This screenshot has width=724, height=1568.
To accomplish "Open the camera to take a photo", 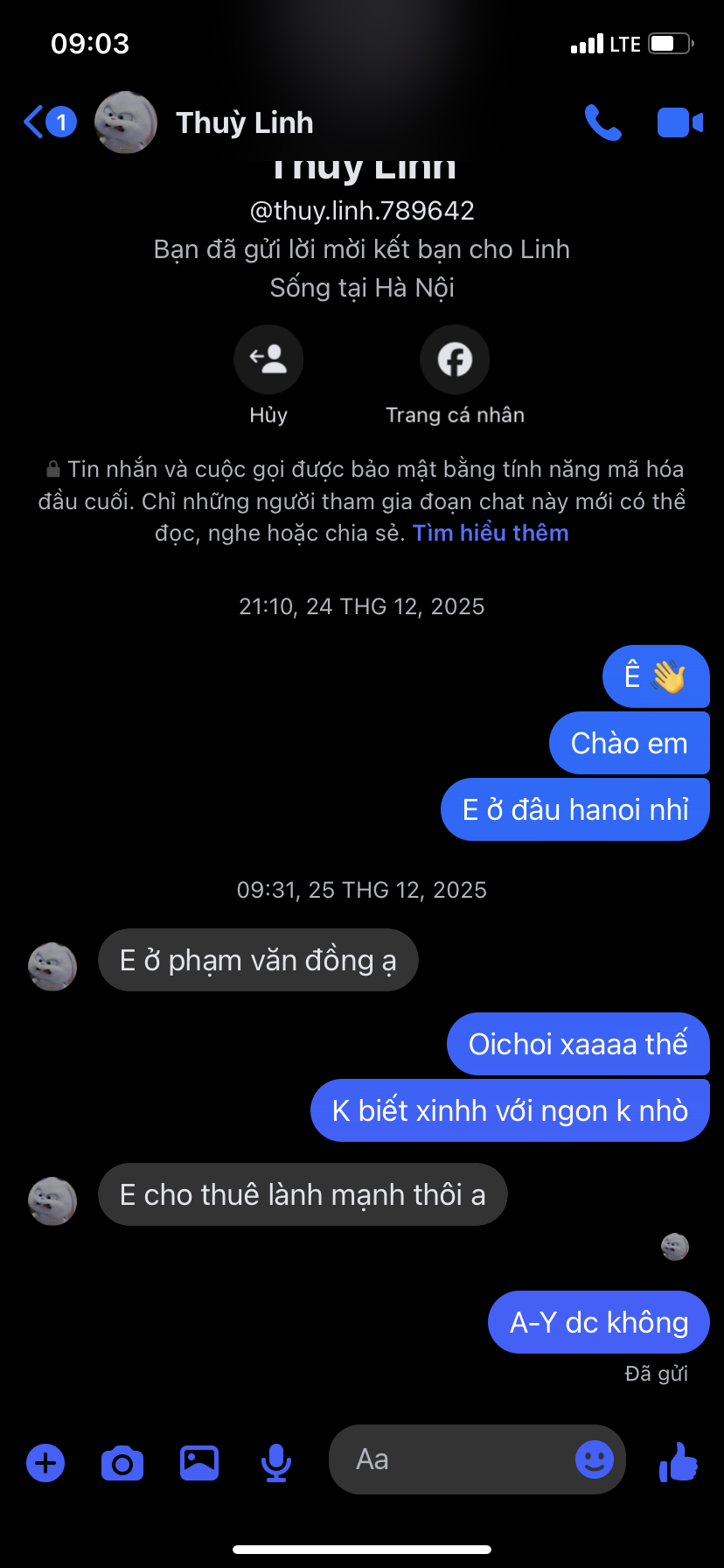I will [x=122, y=1462].
